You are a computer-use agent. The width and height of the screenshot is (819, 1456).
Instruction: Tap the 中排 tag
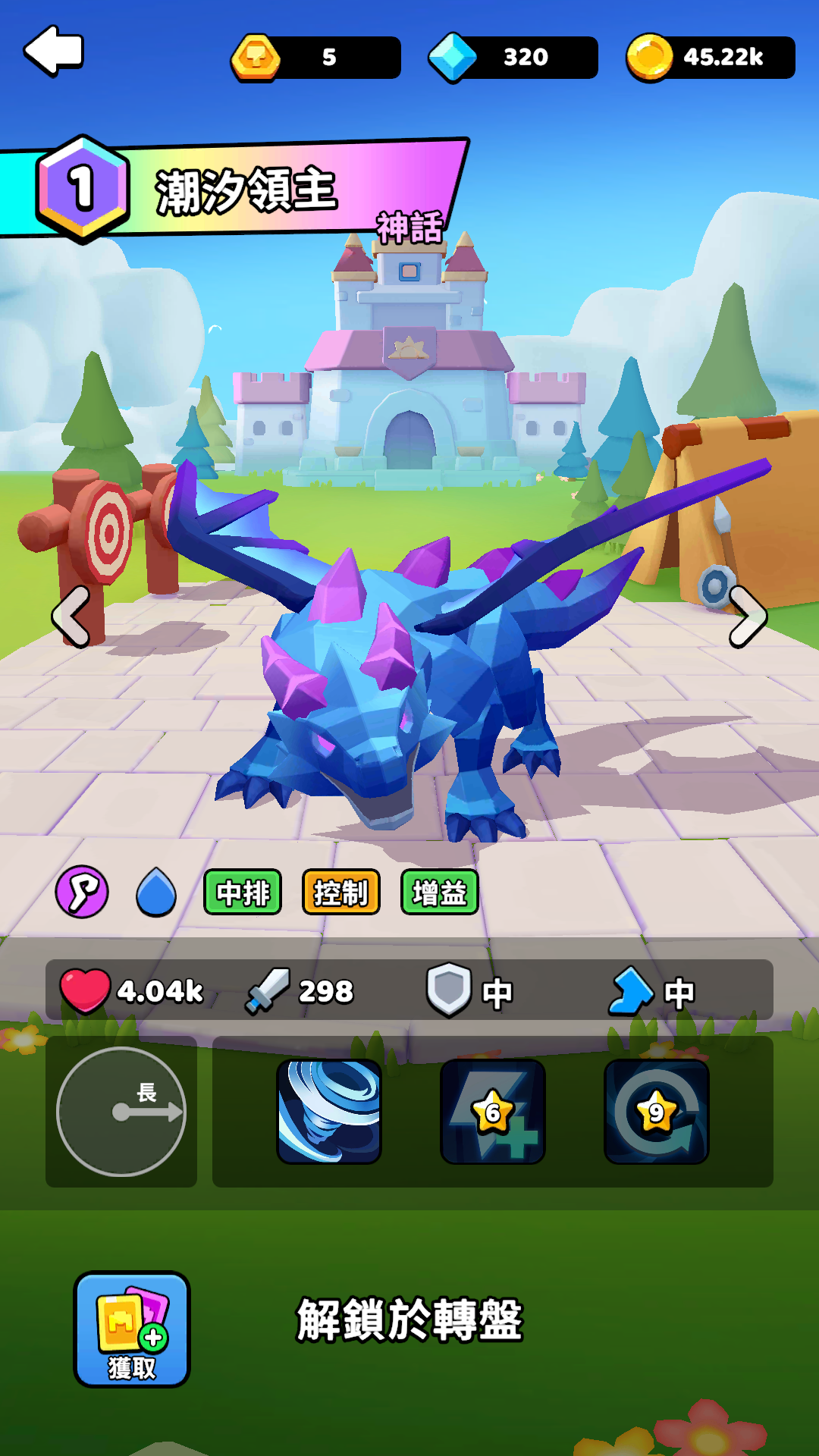click(243, 893)
